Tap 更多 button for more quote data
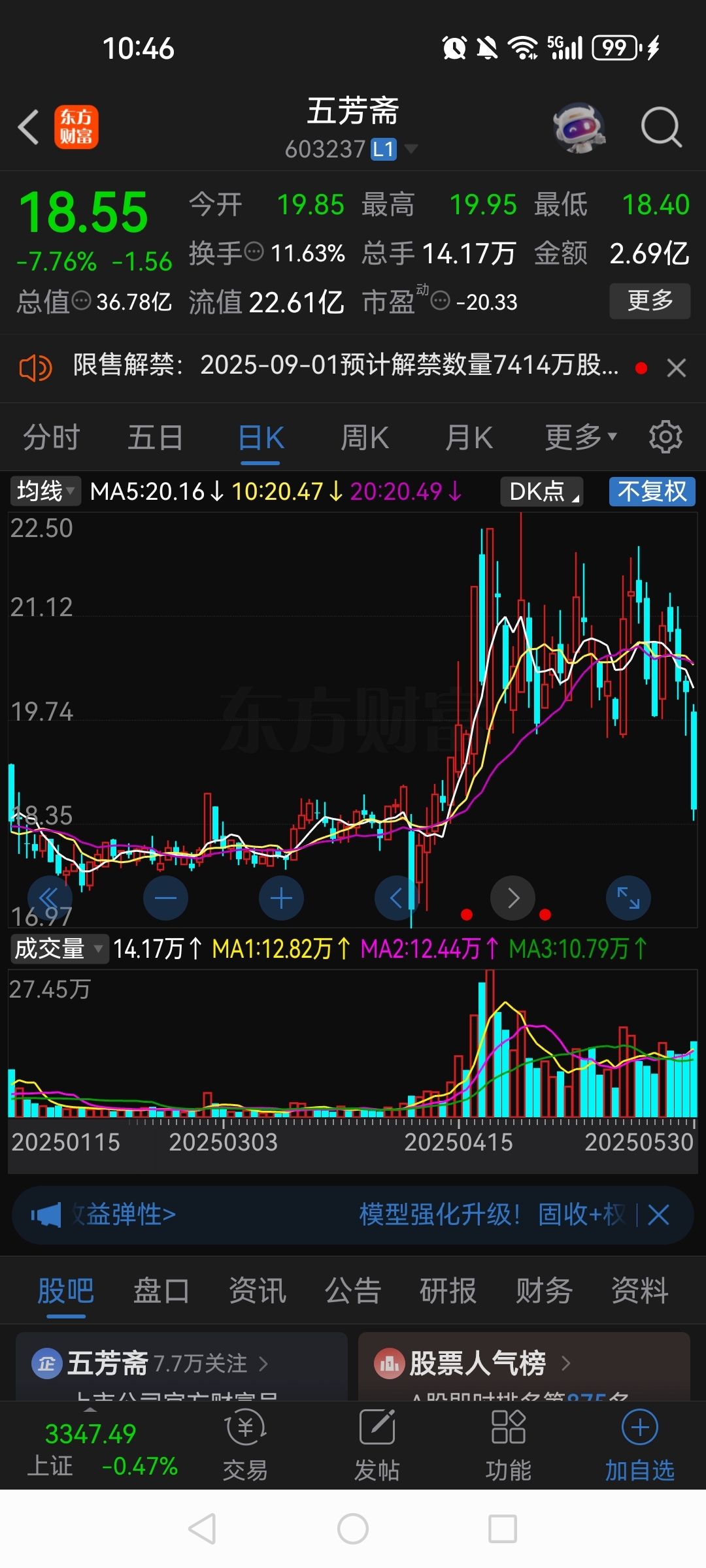This screenshot has width=706, height=1568. [649, 301]
